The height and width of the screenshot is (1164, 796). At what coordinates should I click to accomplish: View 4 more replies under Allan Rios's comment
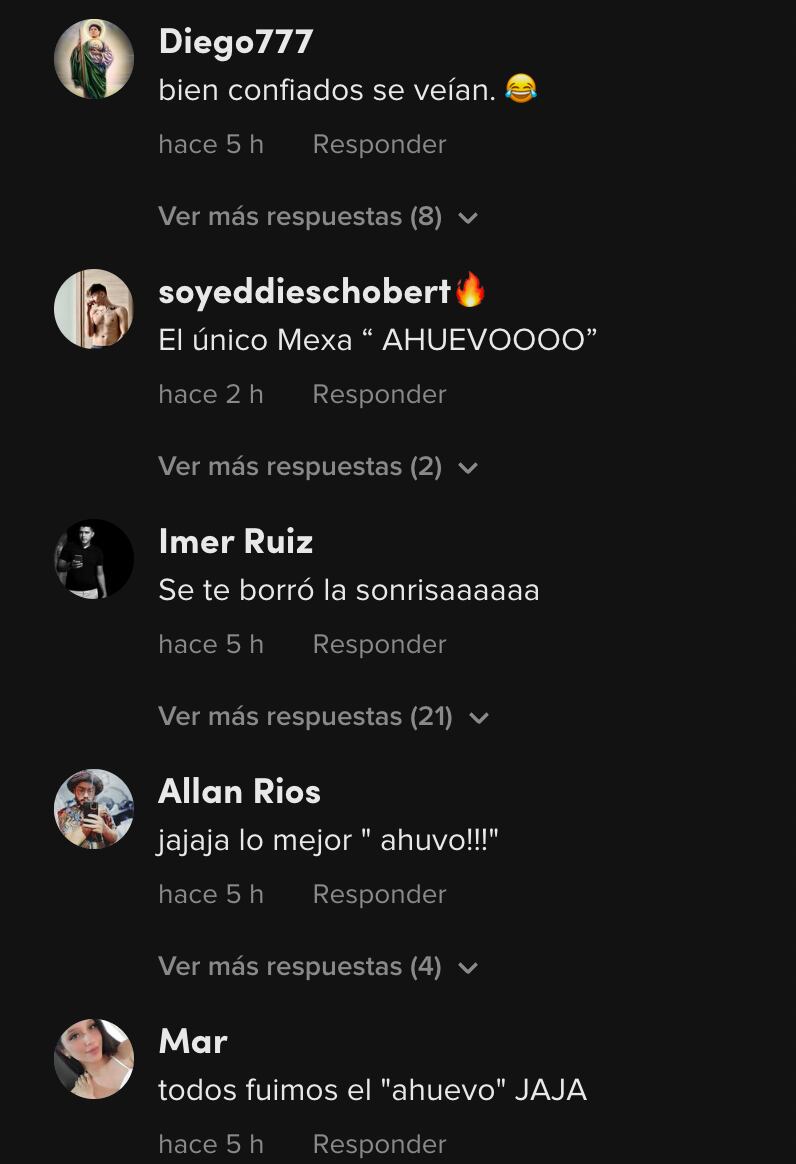[317, 967]
